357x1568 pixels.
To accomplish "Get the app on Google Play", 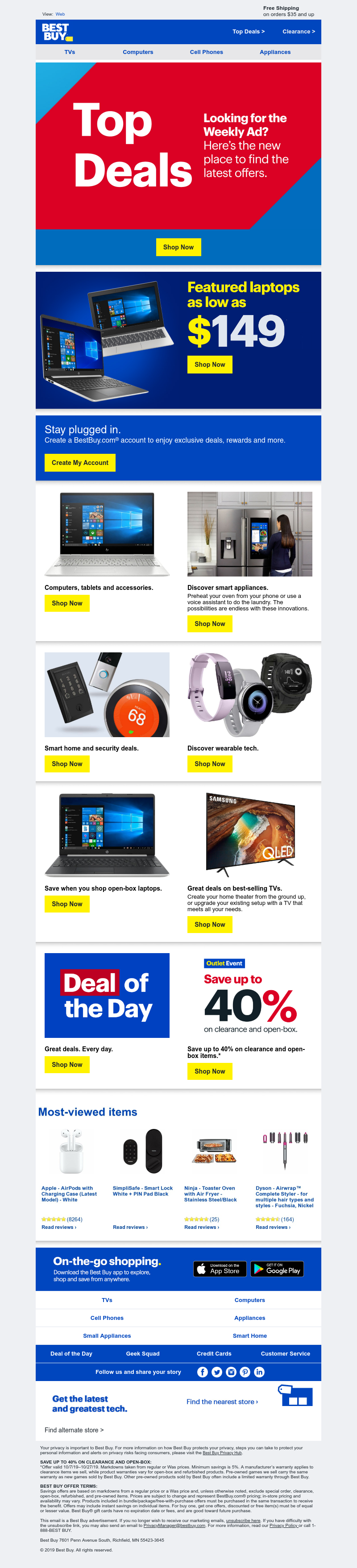I will coord(277,1269).
